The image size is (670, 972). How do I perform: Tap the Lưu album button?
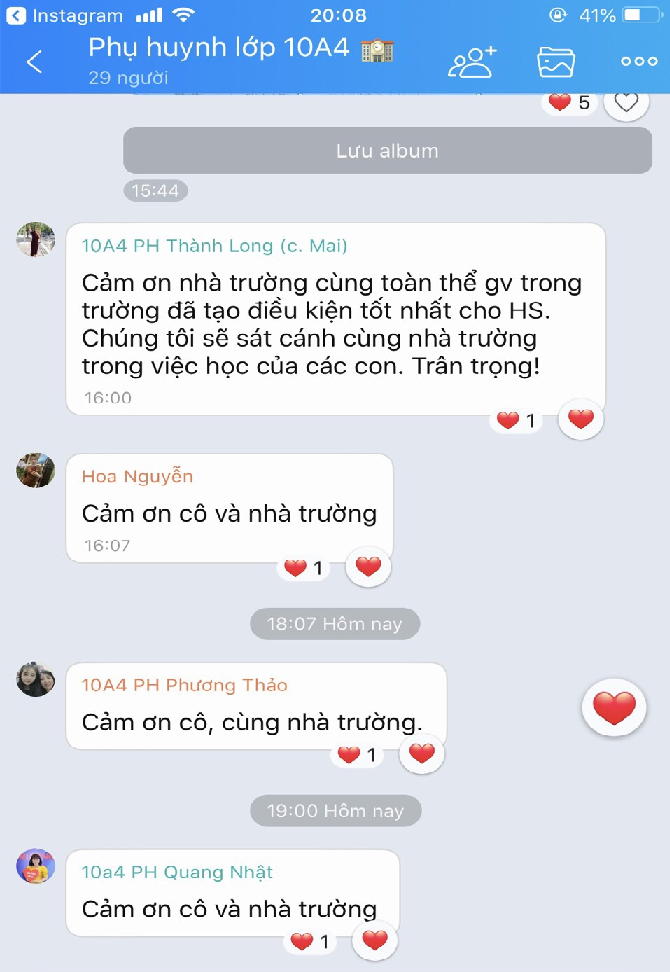[387, 151]
